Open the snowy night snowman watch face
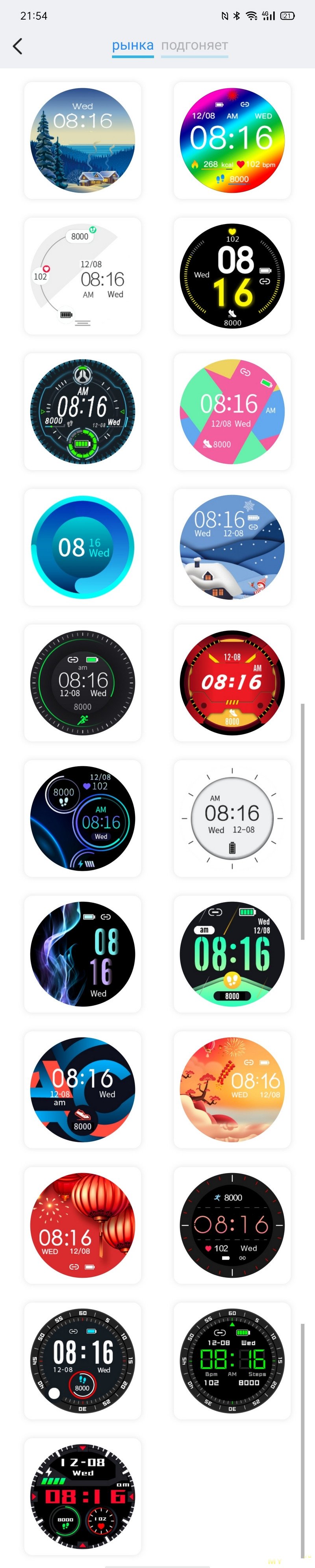Image resolution: width=315 pixels, height=1568 pixels. (232, 547)
